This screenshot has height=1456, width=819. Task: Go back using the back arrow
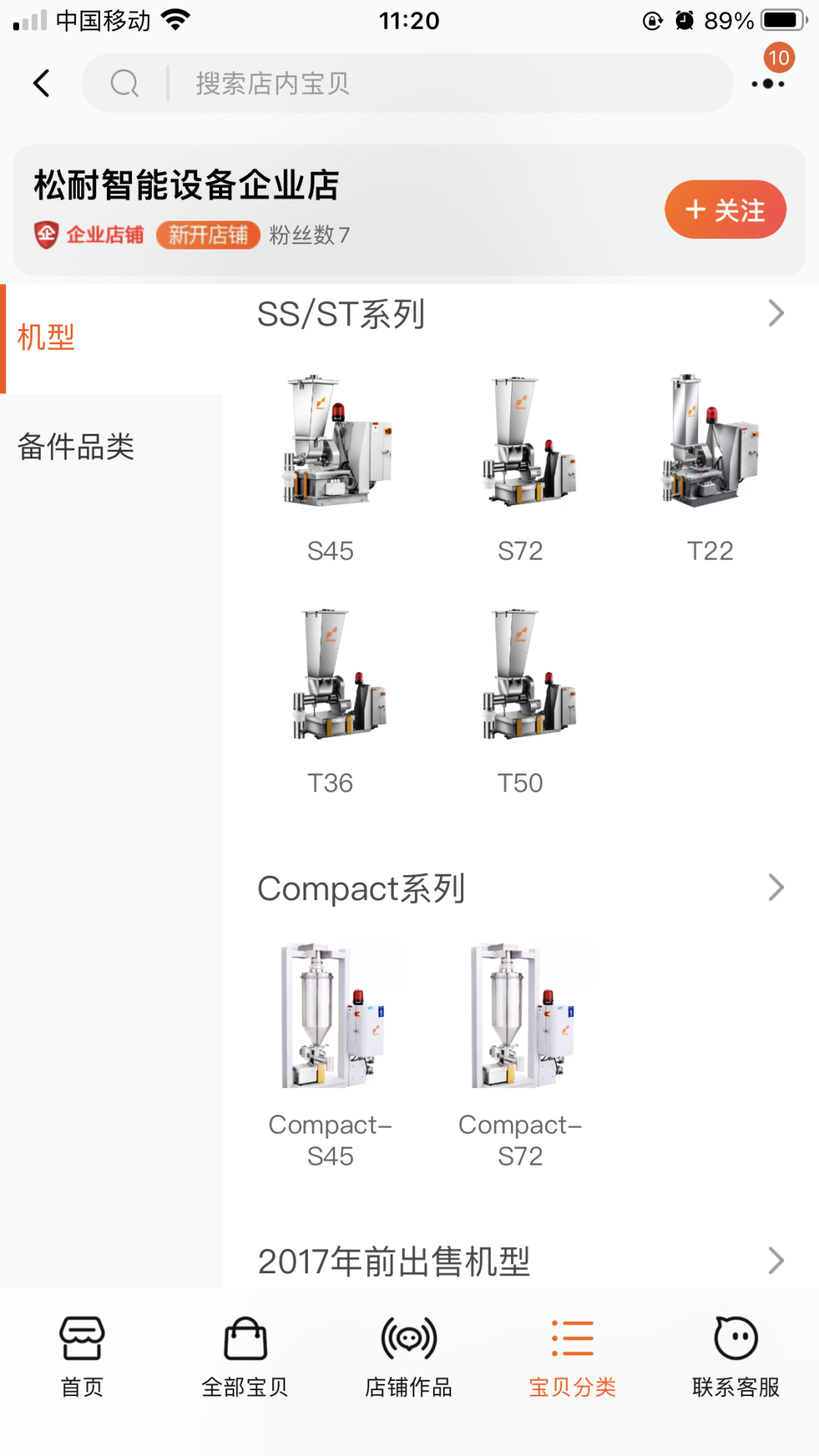pyautogui.click(x=42, y=83)
